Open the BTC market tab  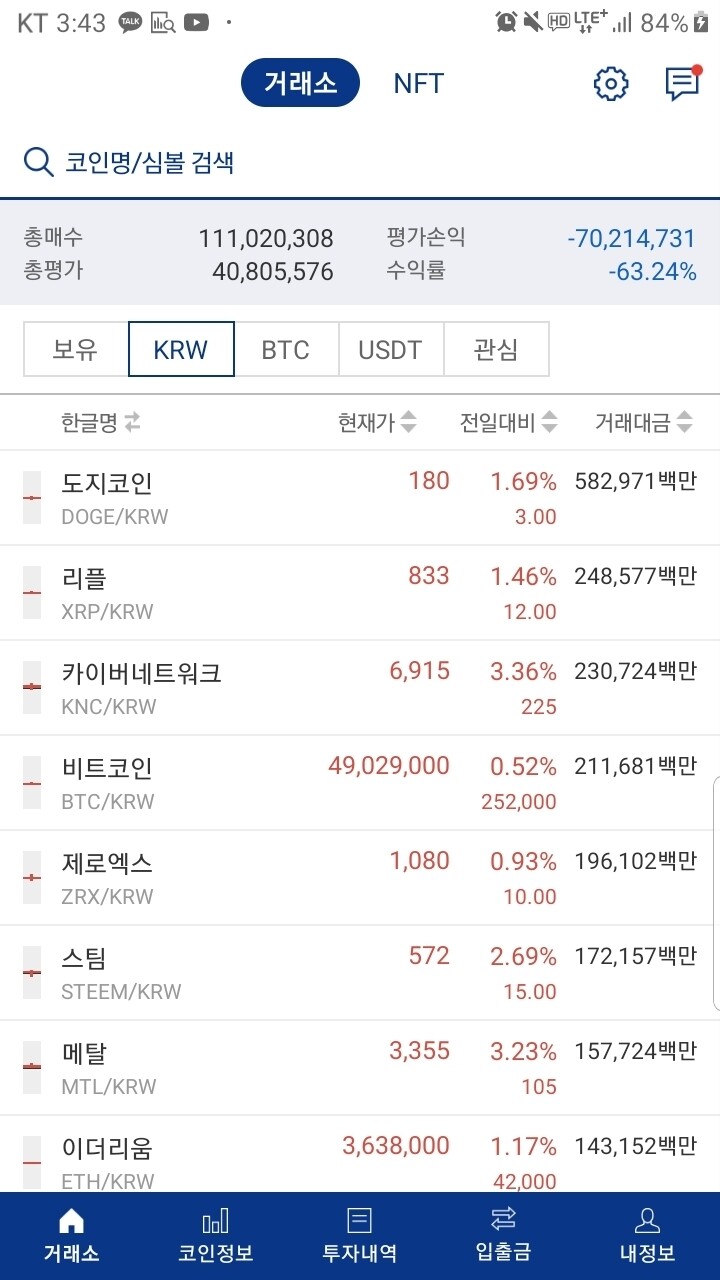(286, 349)
